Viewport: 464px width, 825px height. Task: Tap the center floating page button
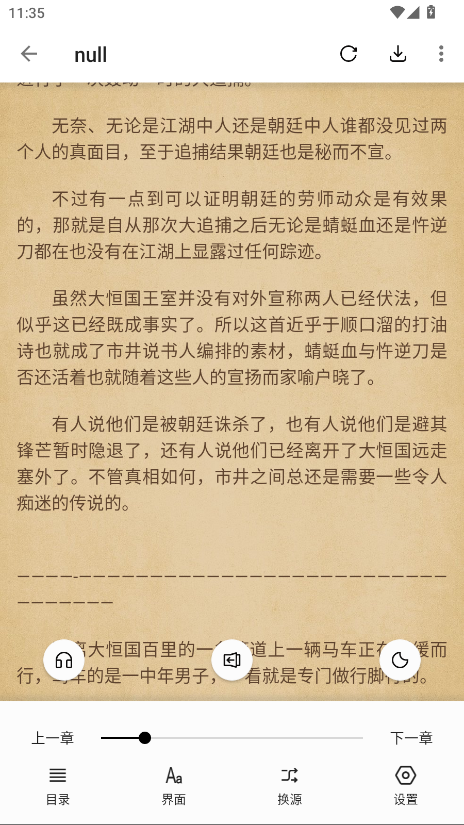point(231,660)
